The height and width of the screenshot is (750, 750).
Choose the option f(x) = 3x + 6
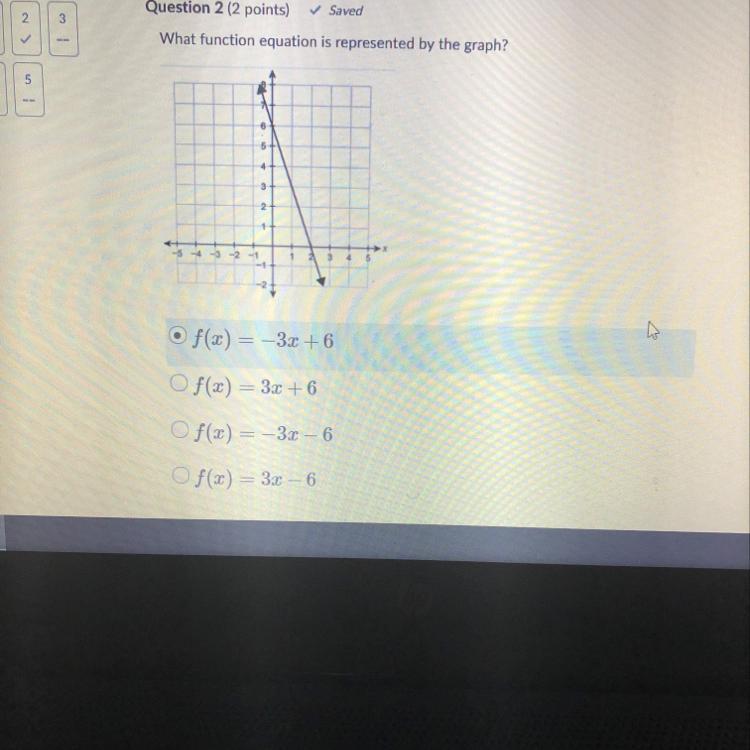coord(179,385)
